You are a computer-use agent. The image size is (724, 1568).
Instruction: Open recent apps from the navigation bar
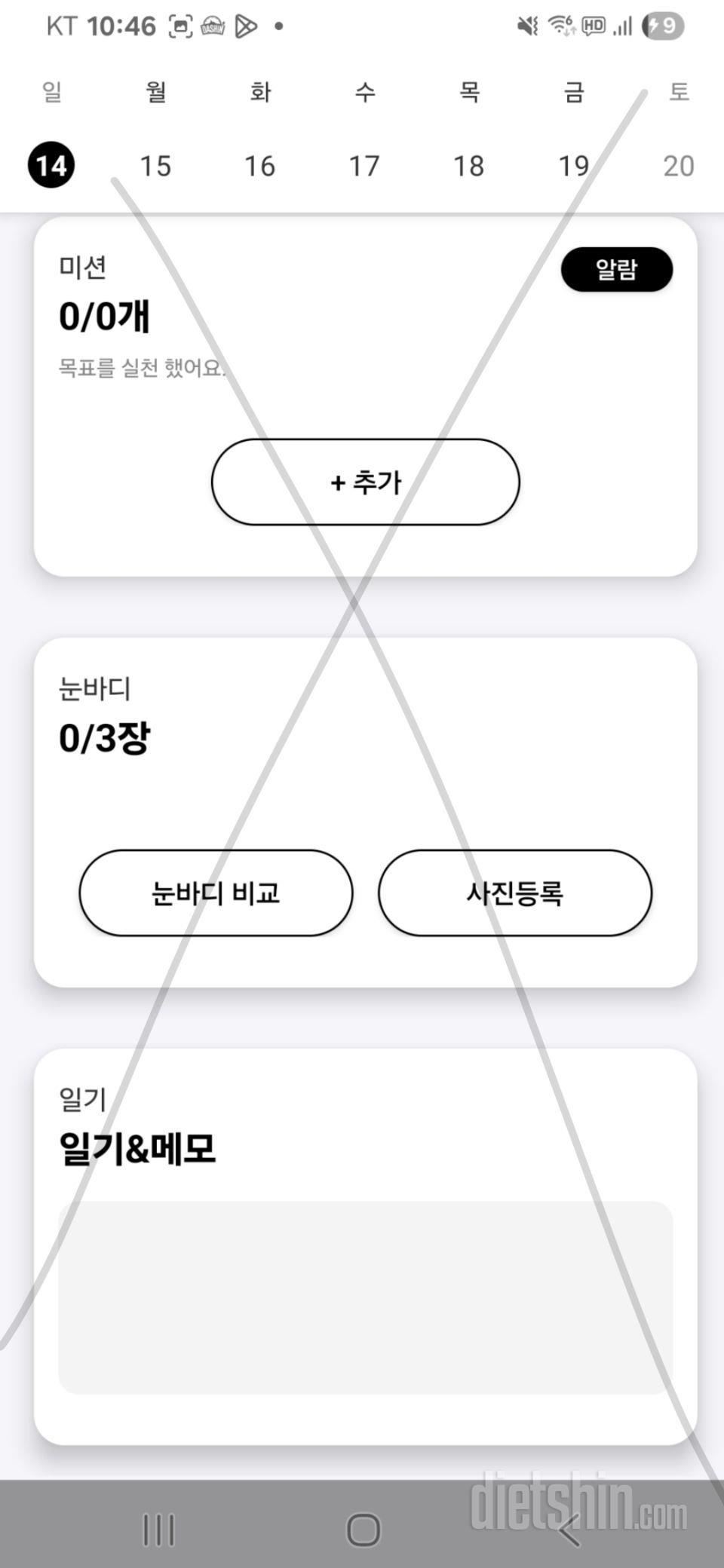pyautogui.click(x=158, y=1530)
